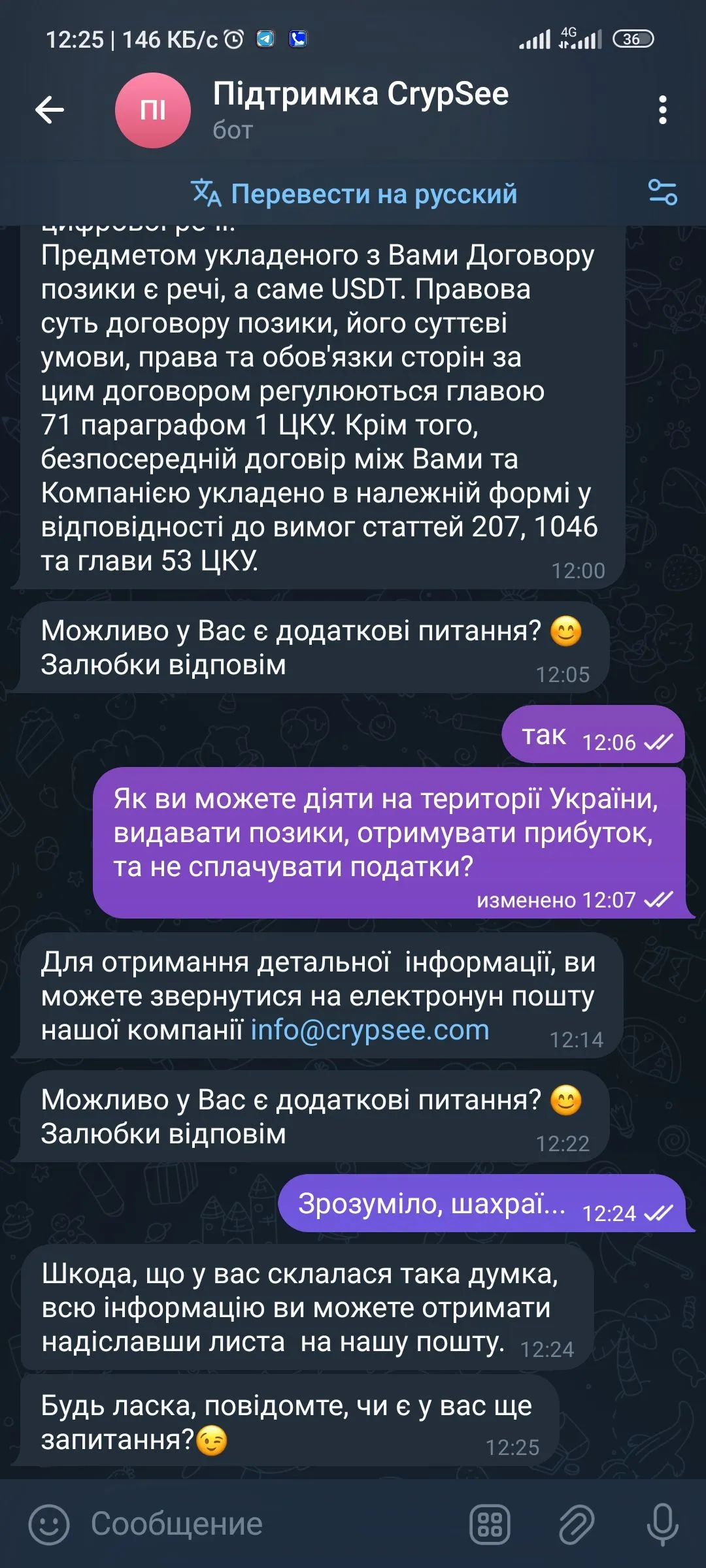Viewport: 706px width, 1568px height.
Task: Open the bot commands keyboard button
Action: click(490, 1524)
